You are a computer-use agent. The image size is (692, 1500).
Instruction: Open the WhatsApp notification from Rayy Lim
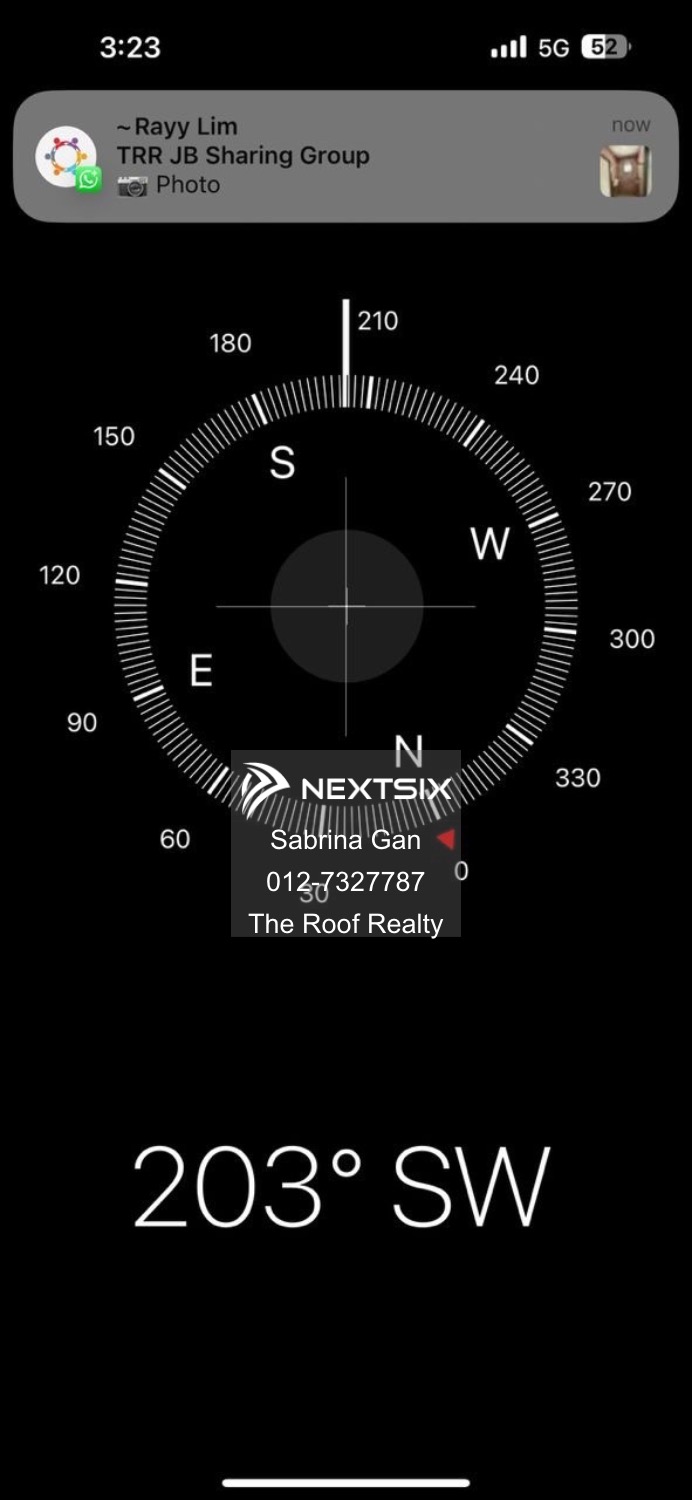coord(345,156)
